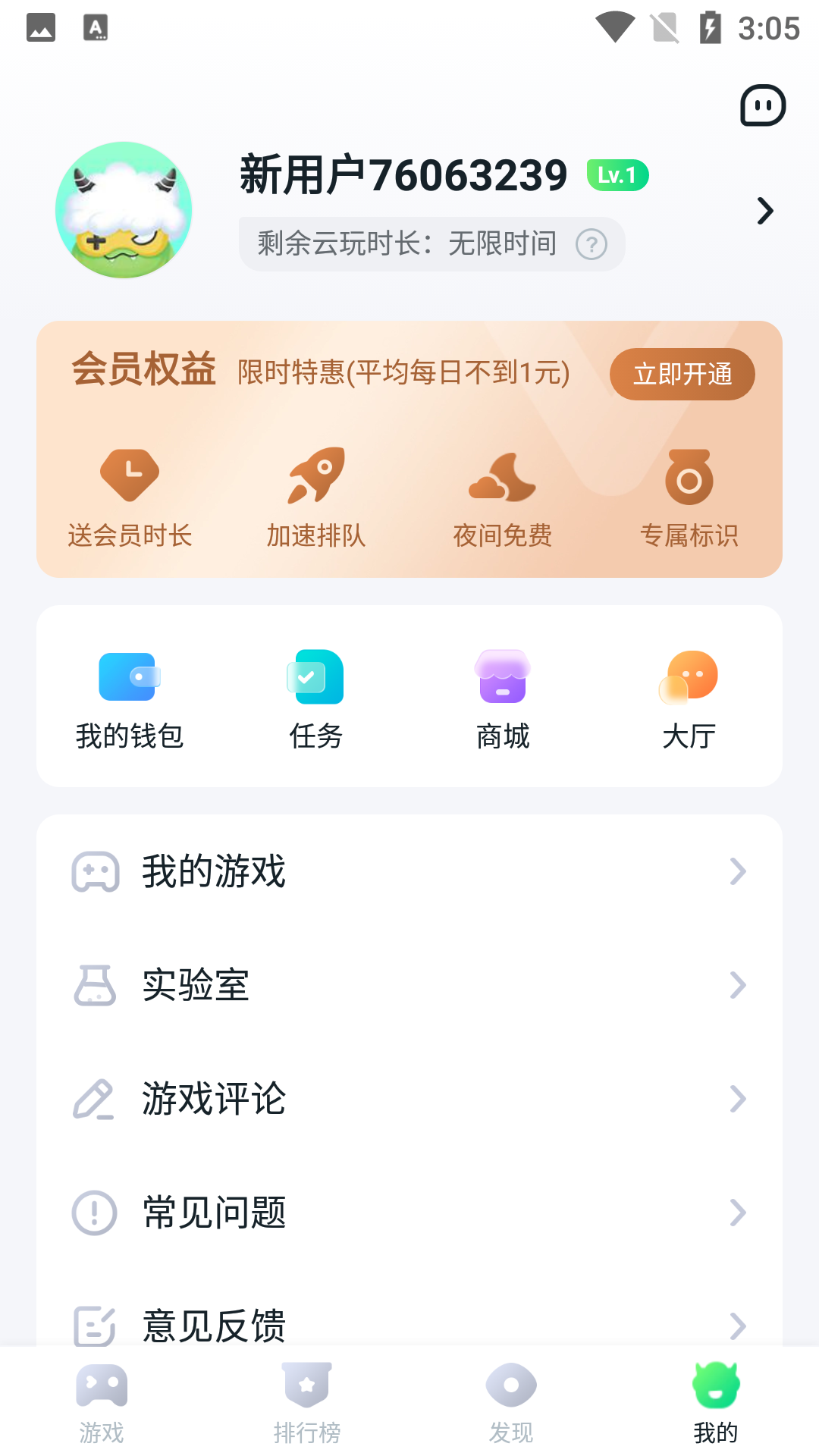
Task: Open the 我的钱包 wallet icon
Action: [129, 677]
